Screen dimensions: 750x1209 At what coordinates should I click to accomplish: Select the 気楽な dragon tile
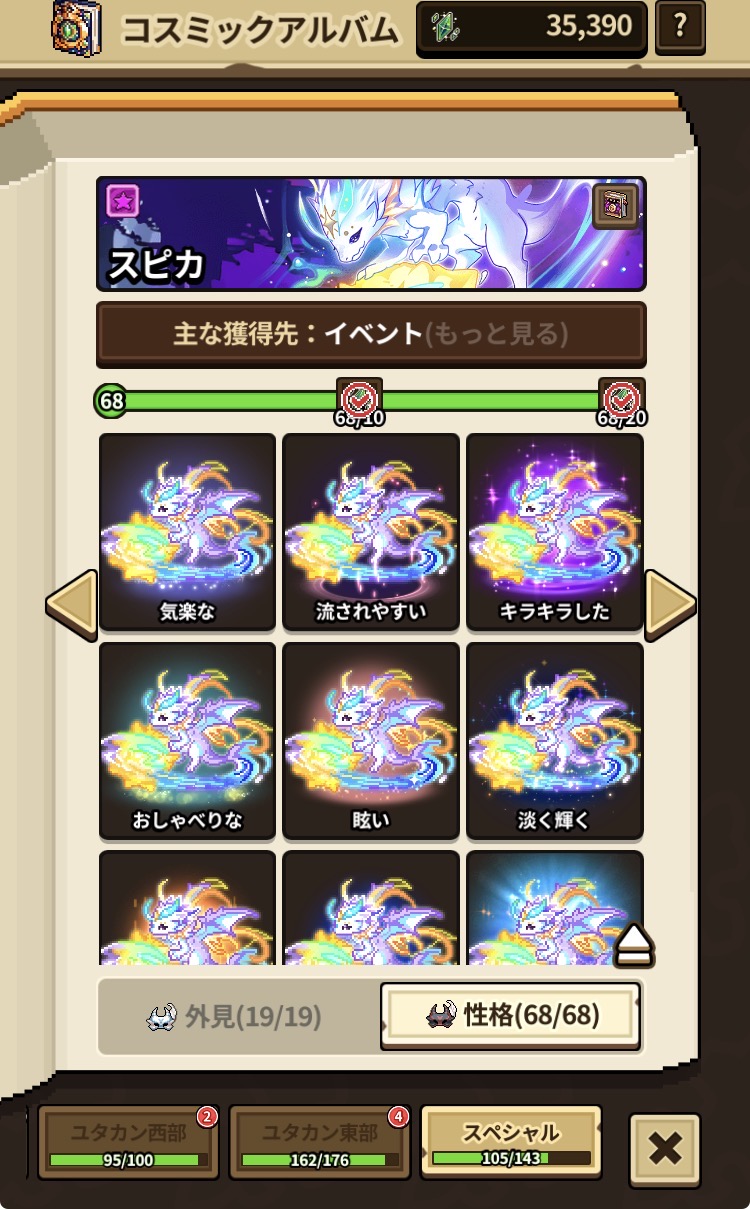[x=188, y=531]
